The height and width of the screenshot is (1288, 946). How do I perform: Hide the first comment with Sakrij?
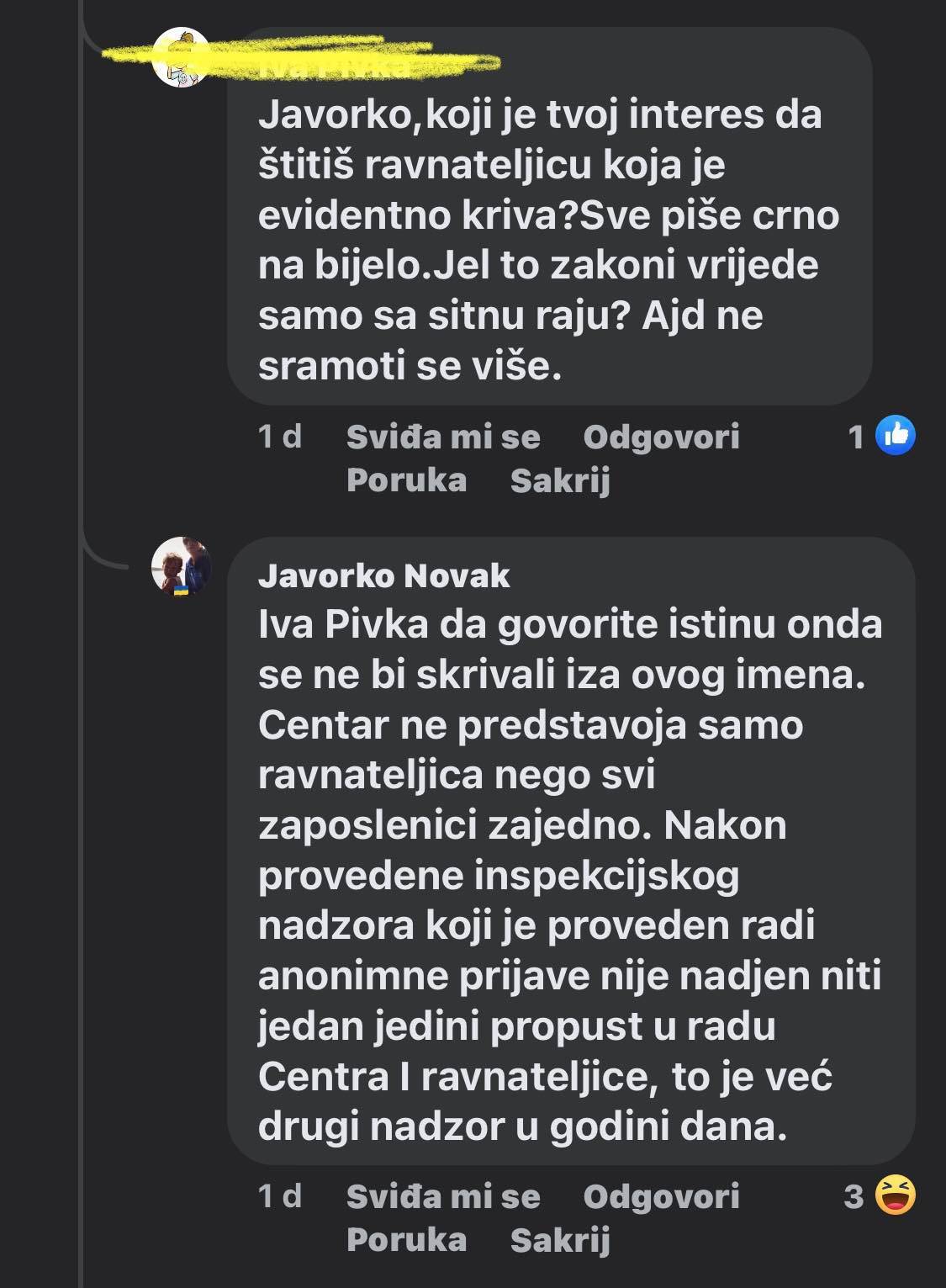[560, 480]
